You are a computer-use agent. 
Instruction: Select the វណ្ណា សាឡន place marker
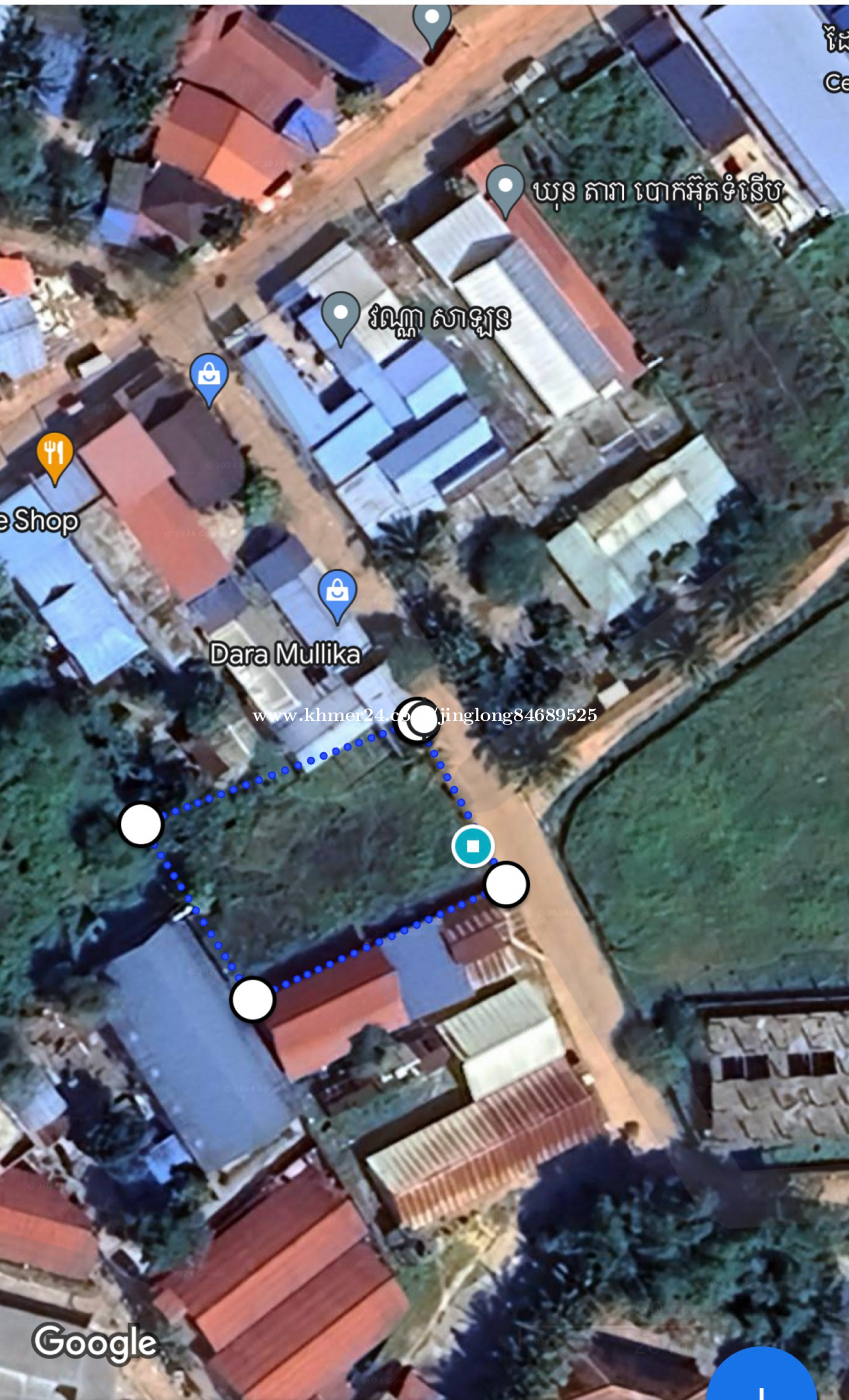(341, 318)
